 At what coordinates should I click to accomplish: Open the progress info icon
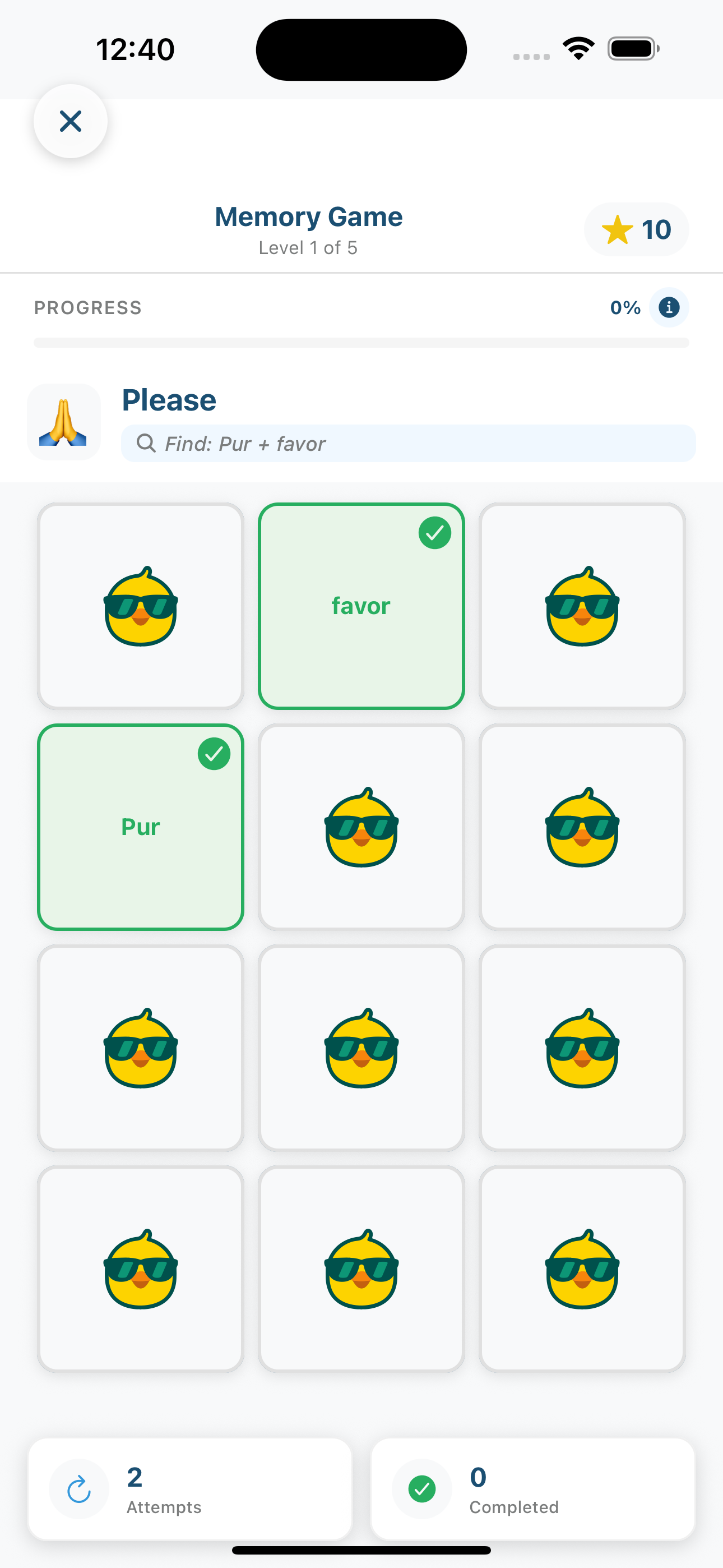click(668, 307)
